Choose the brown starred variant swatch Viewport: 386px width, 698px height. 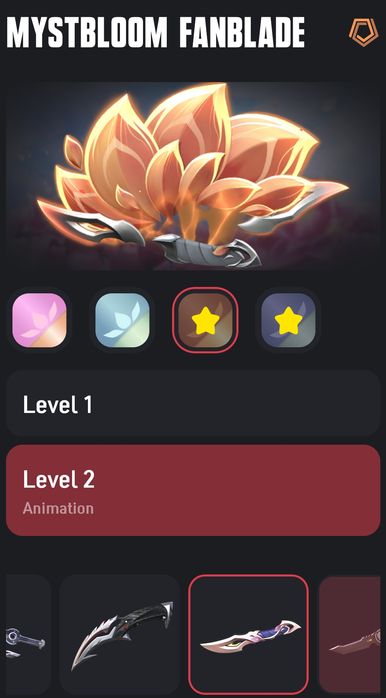pyautogui.click(x=205, y=320)
